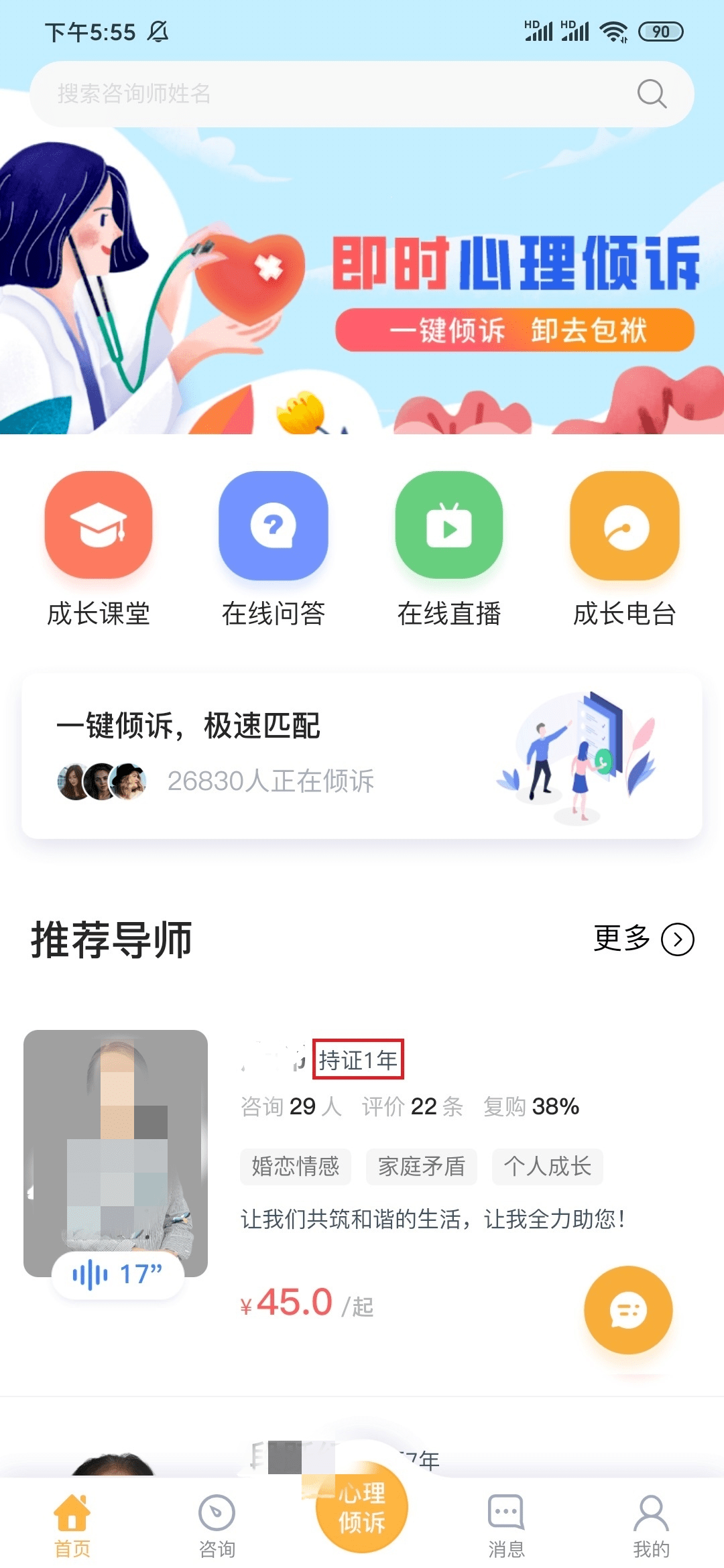Select the 个人成长 tag
724x1568 pixels.
[x=547, y=1166]
